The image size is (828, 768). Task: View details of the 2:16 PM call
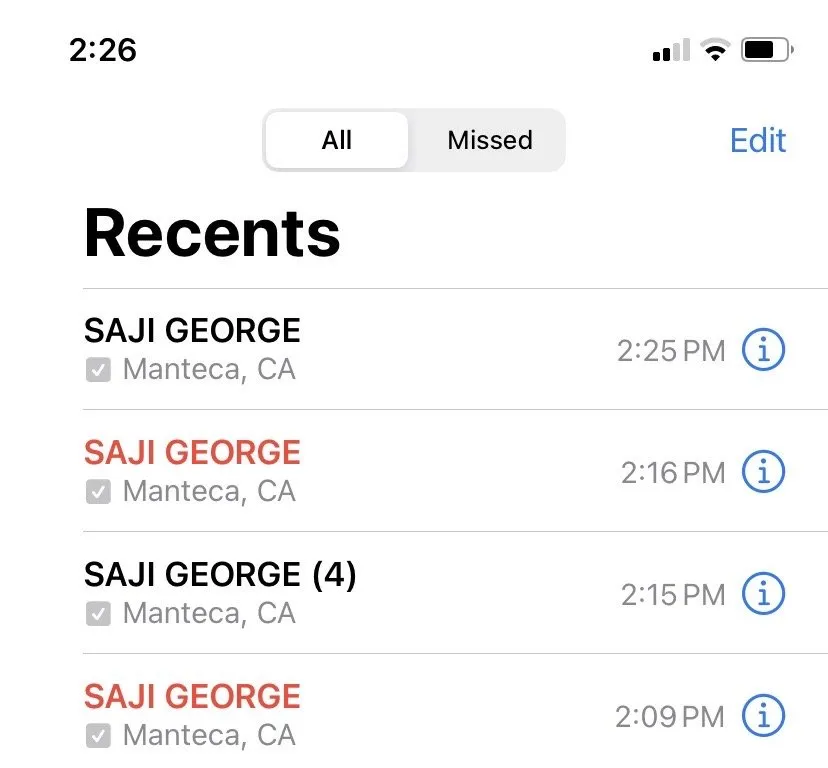tap(763, 472)
